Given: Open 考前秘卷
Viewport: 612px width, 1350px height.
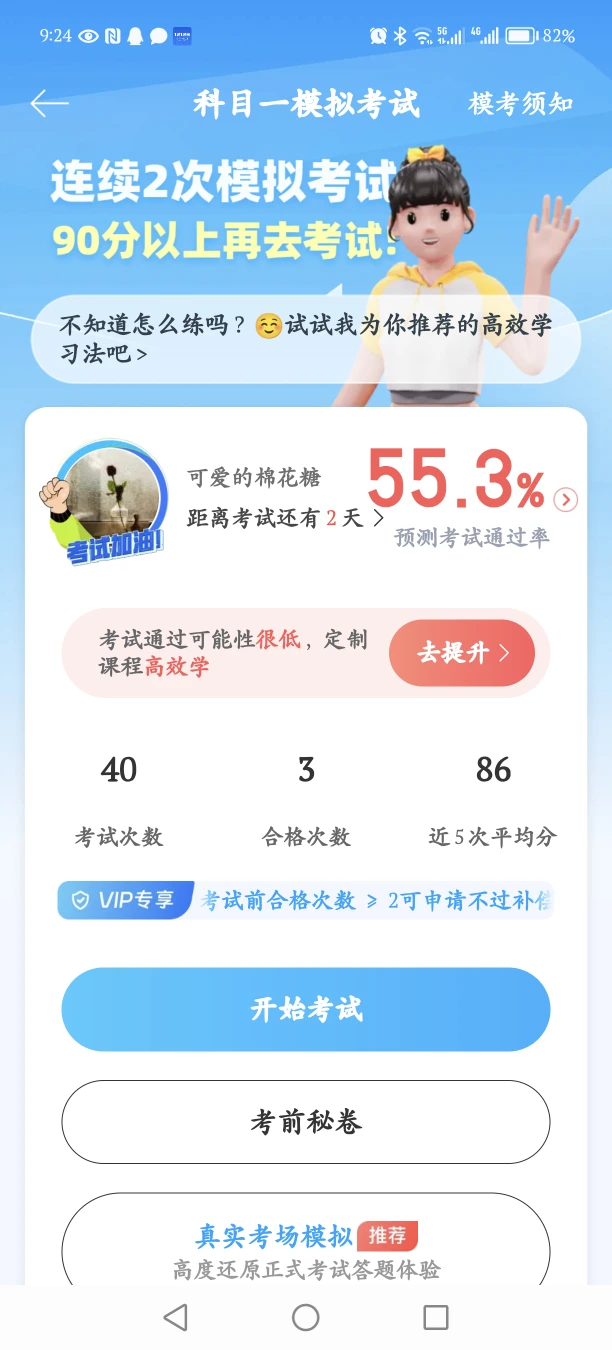Looking at the screenshot, I should coord(305,1122).
